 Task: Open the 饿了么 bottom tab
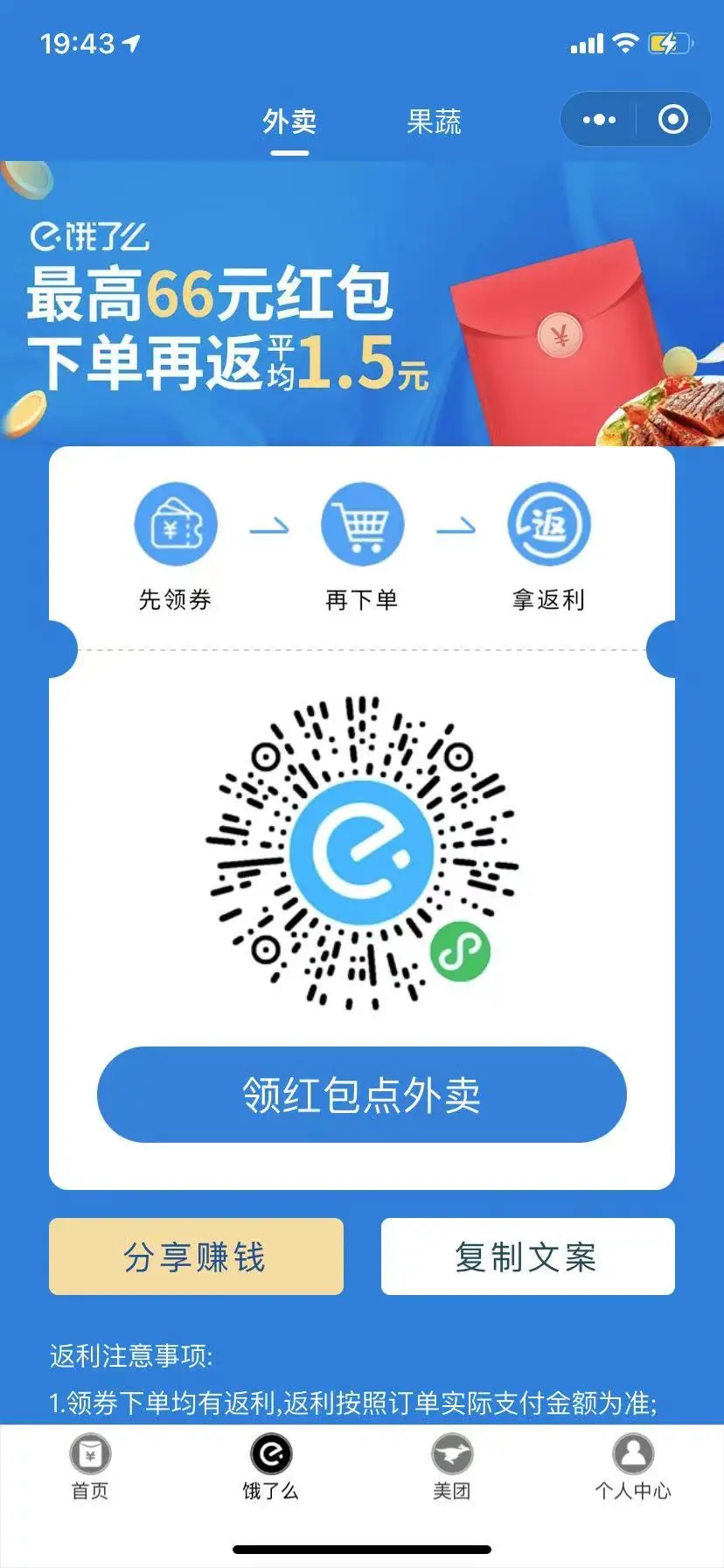click(x=271, y=1467)
